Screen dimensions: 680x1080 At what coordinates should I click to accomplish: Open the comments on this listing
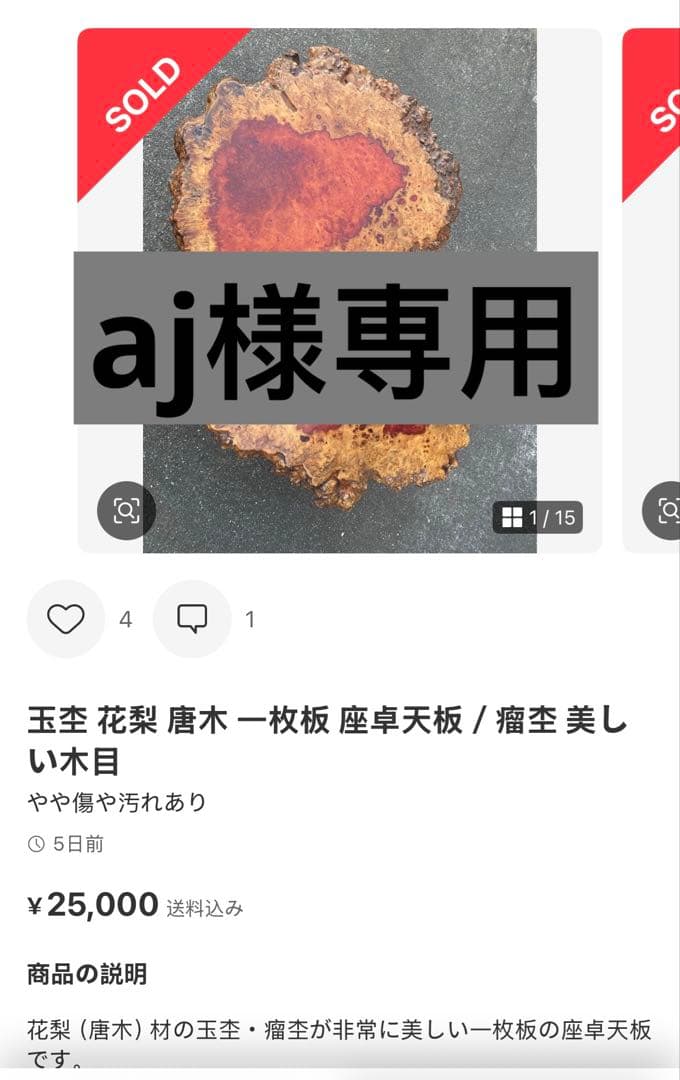pos(192,619)
